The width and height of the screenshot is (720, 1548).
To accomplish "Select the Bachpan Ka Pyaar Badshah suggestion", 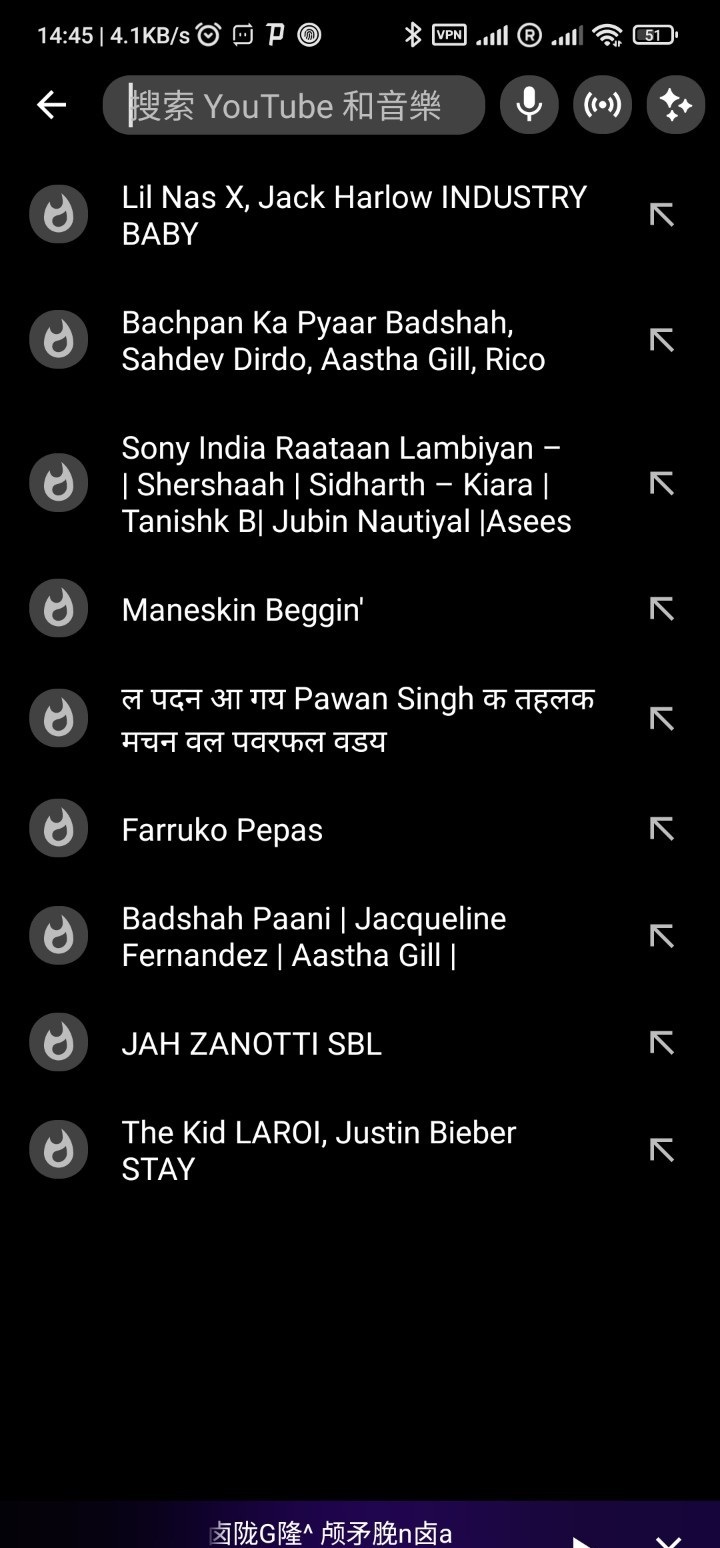I will tap(333, 341).
